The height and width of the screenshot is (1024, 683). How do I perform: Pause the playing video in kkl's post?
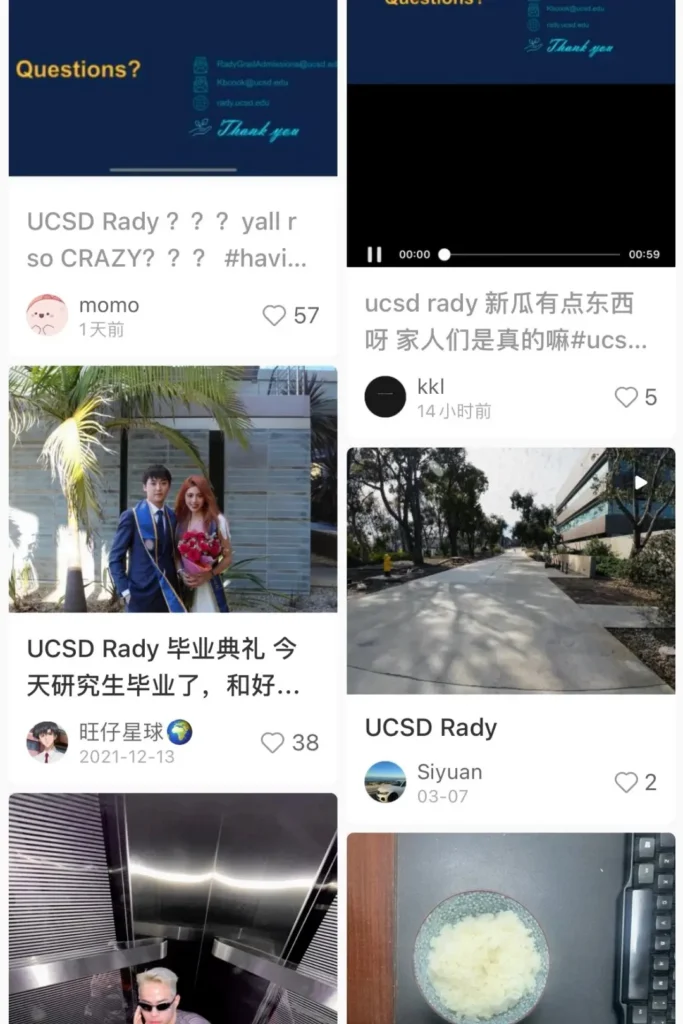click(x=374, y=254)
